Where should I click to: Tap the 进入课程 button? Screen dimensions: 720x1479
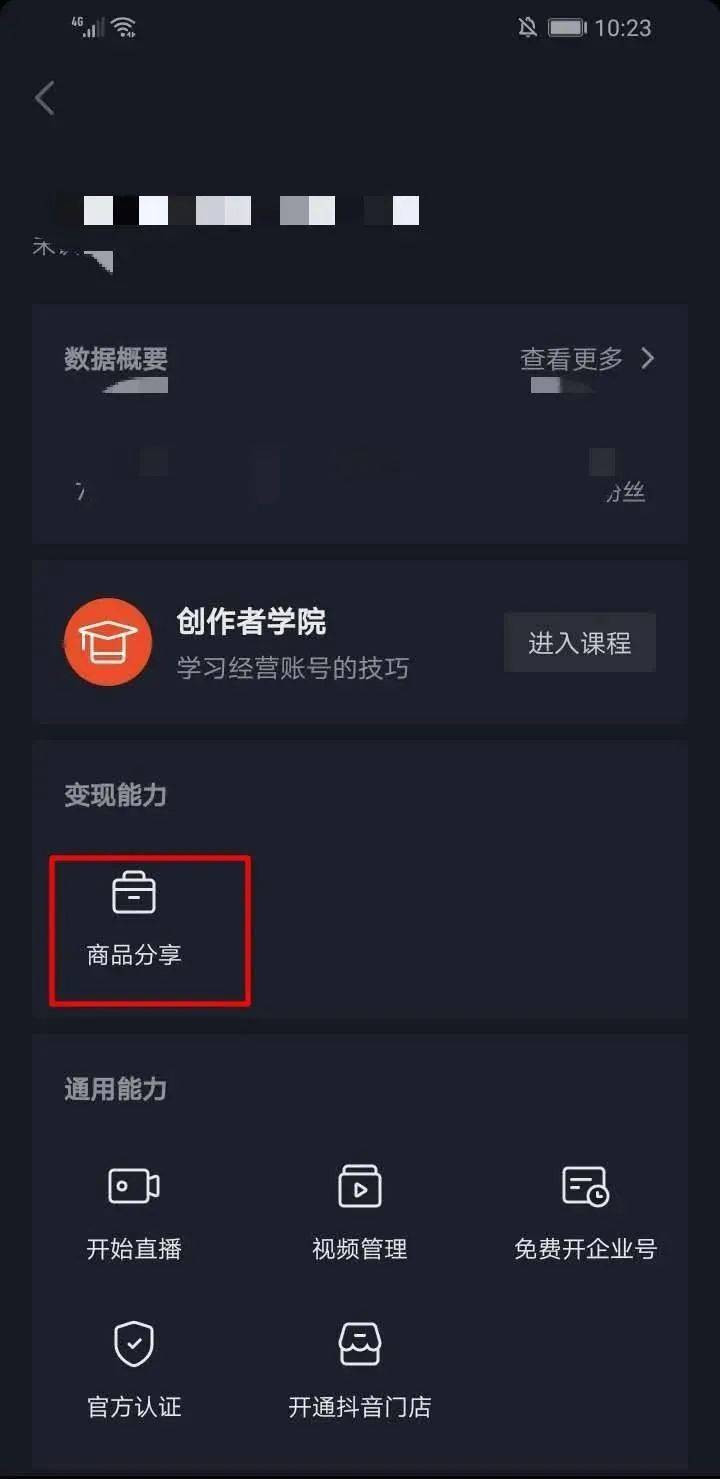coord(579,643)
